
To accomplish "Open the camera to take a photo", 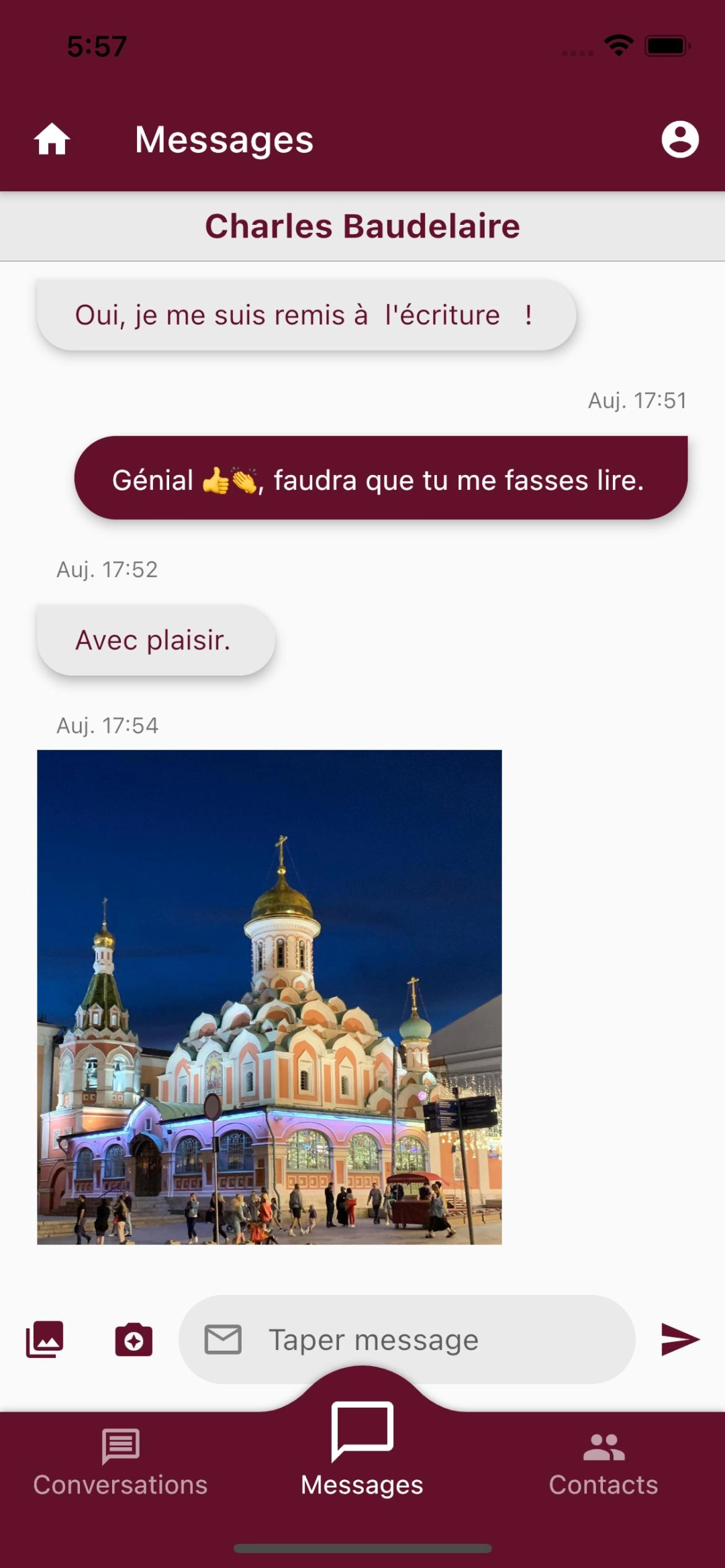I will click(134, 1339).
